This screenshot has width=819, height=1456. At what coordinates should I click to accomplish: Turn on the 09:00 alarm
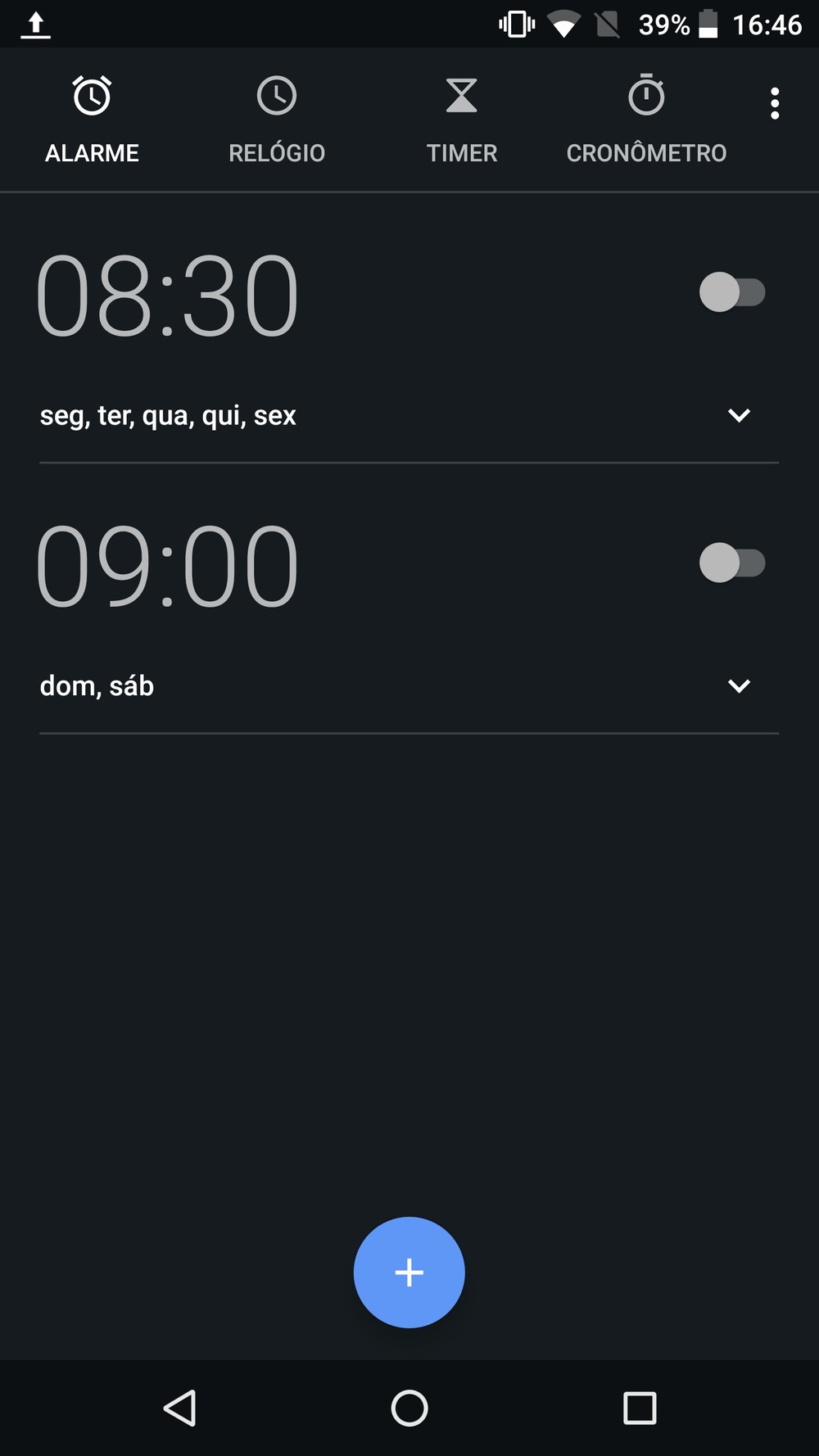(732, 563)
